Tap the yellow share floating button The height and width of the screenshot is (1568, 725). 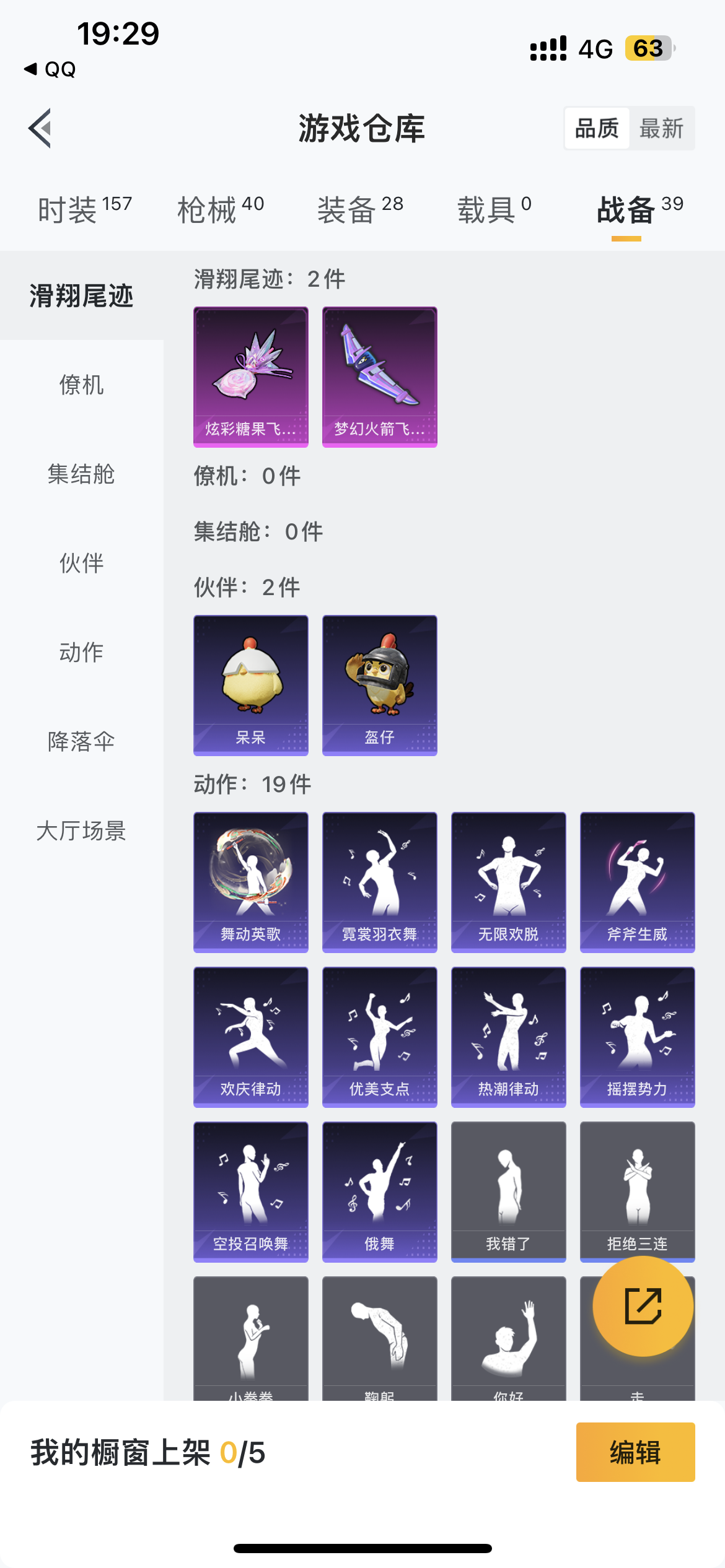click(x=643, y=1306)
